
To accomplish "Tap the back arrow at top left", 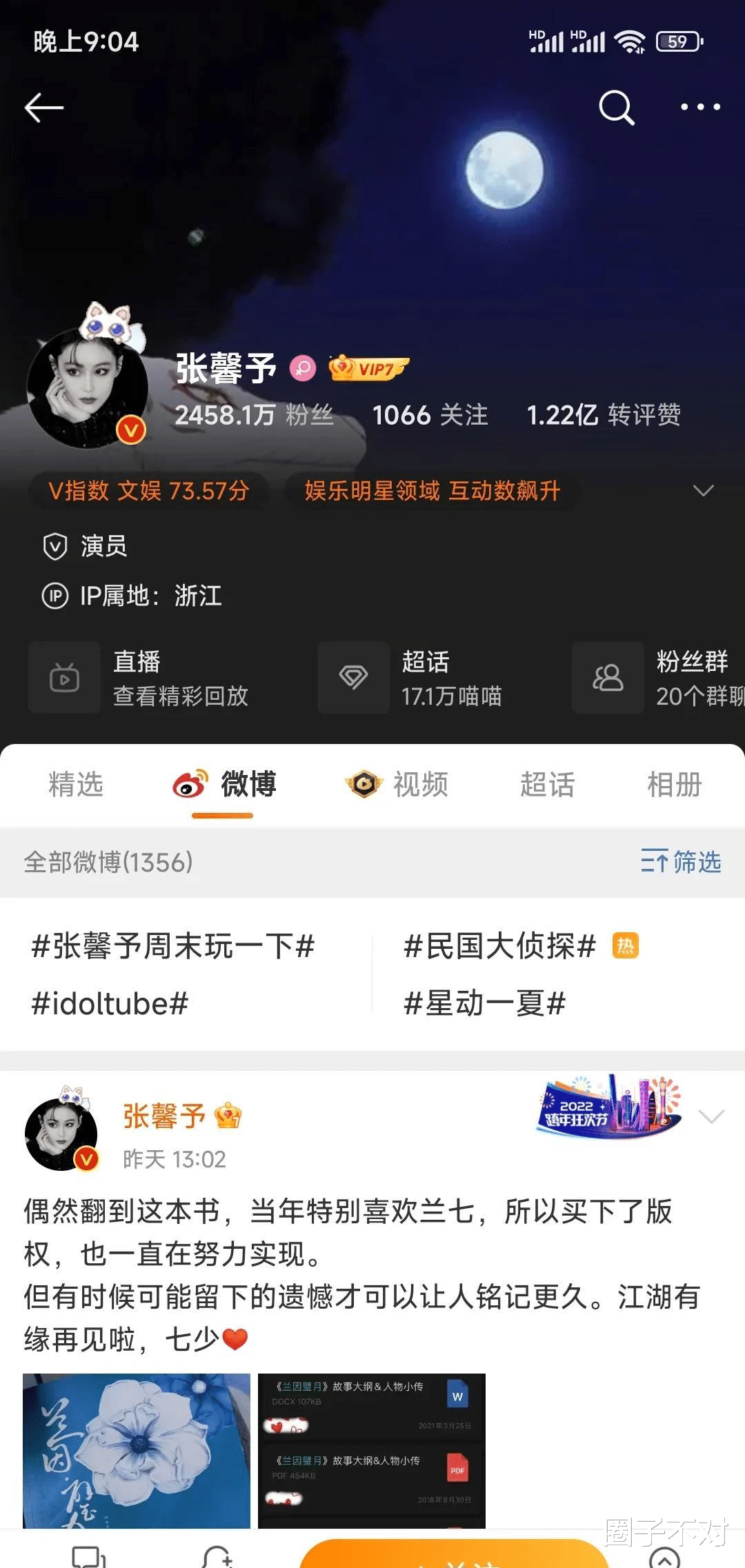I will (x=43, y=107).
